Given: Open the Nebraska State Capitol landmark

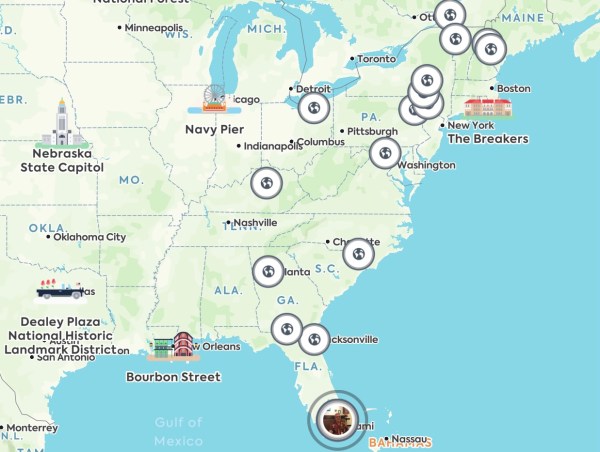Looking at the screenshot, I should (x=61, y=125).
